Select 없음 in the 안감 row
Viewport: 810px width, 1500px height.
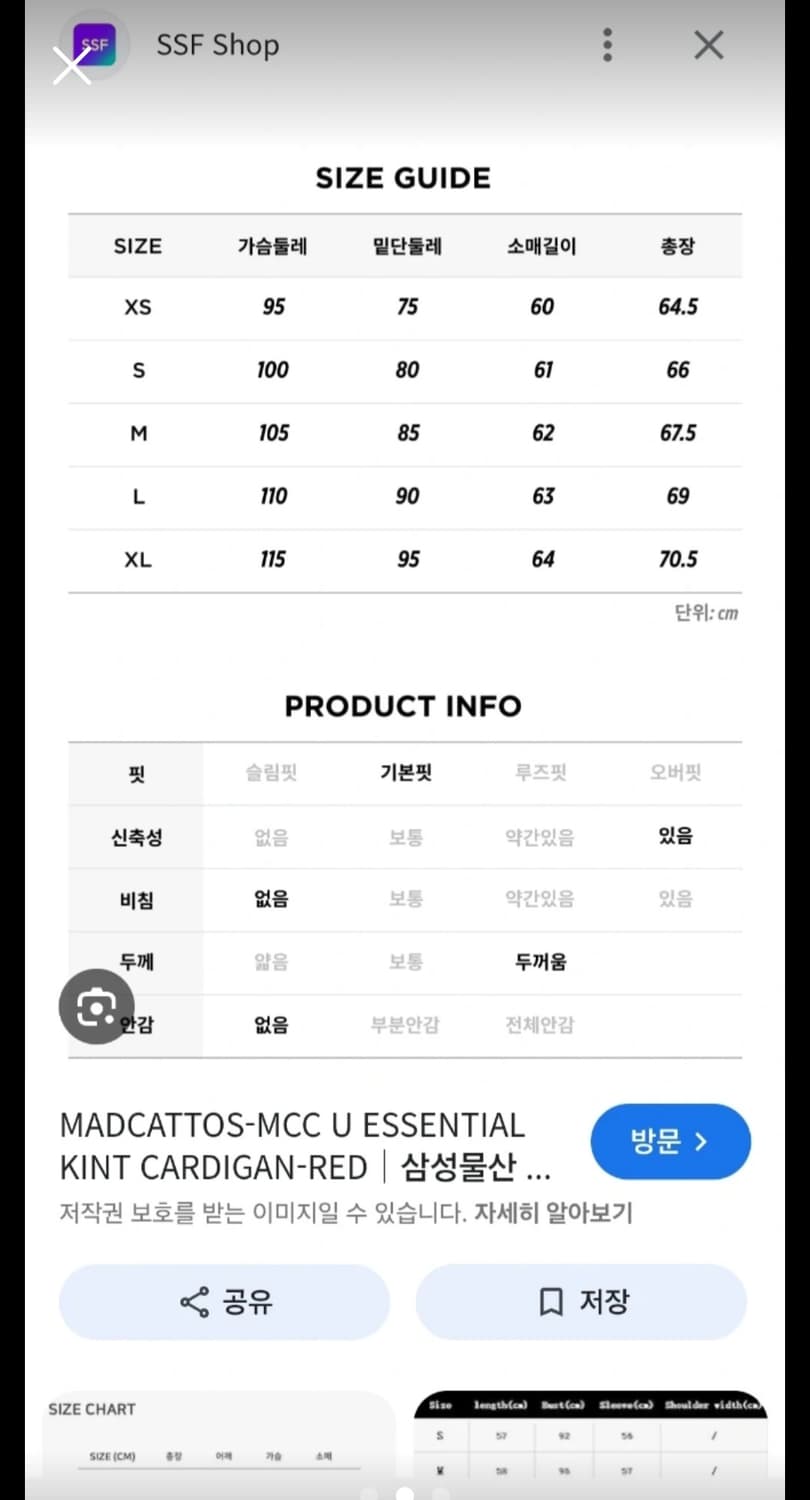pos(270,1025)
